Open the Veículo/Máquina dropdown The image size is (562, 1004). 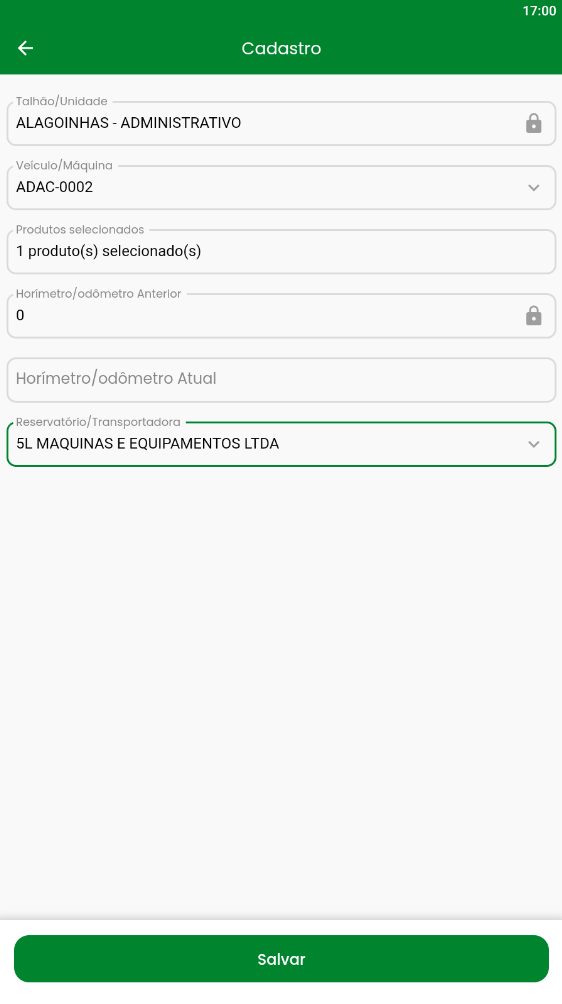281,188
